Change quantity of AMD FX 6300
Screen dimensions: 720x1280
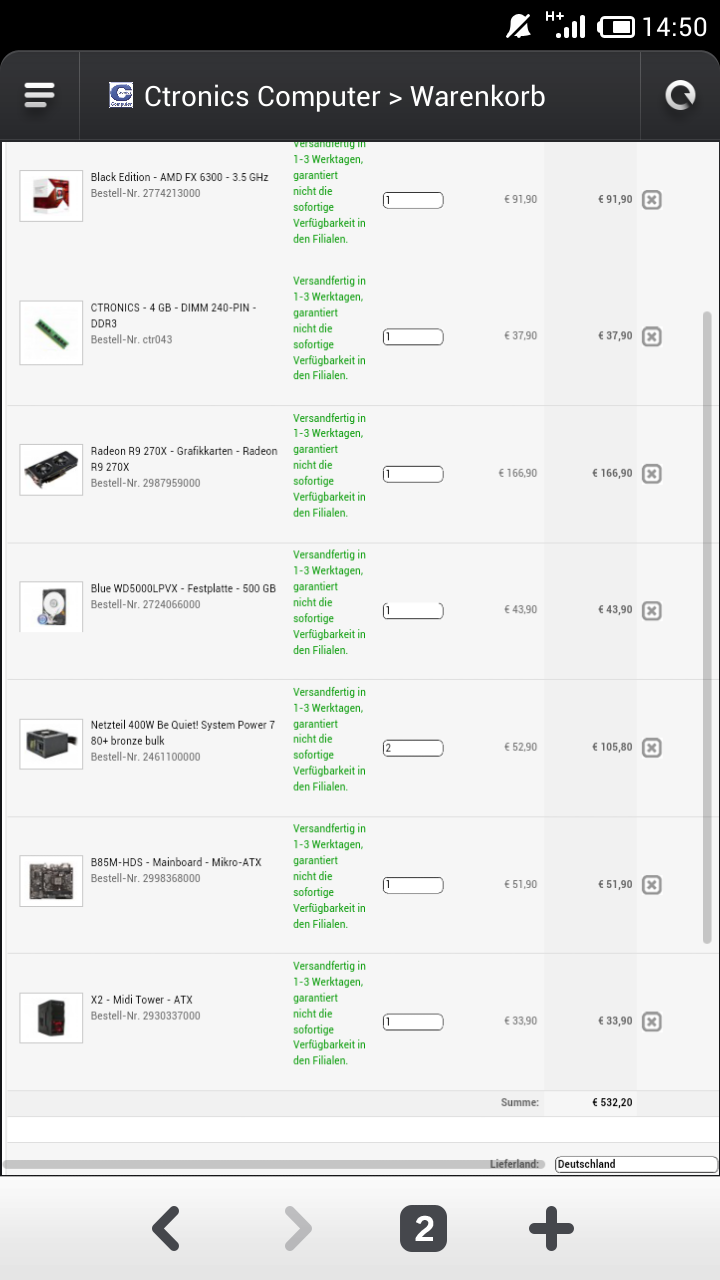(412, 200)
